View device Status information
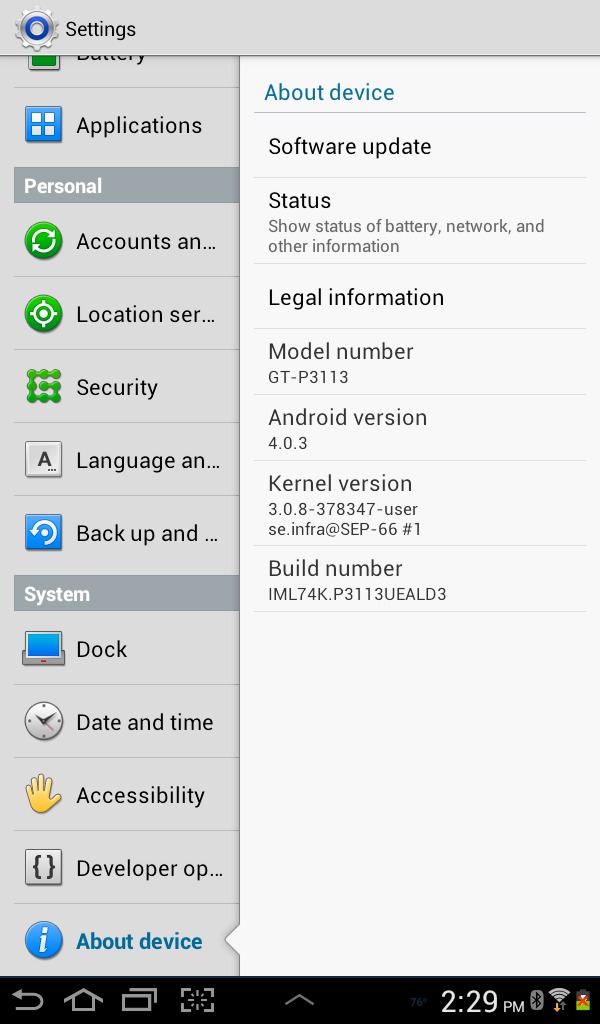The image size is (600, 1024). tap(420, 221)
